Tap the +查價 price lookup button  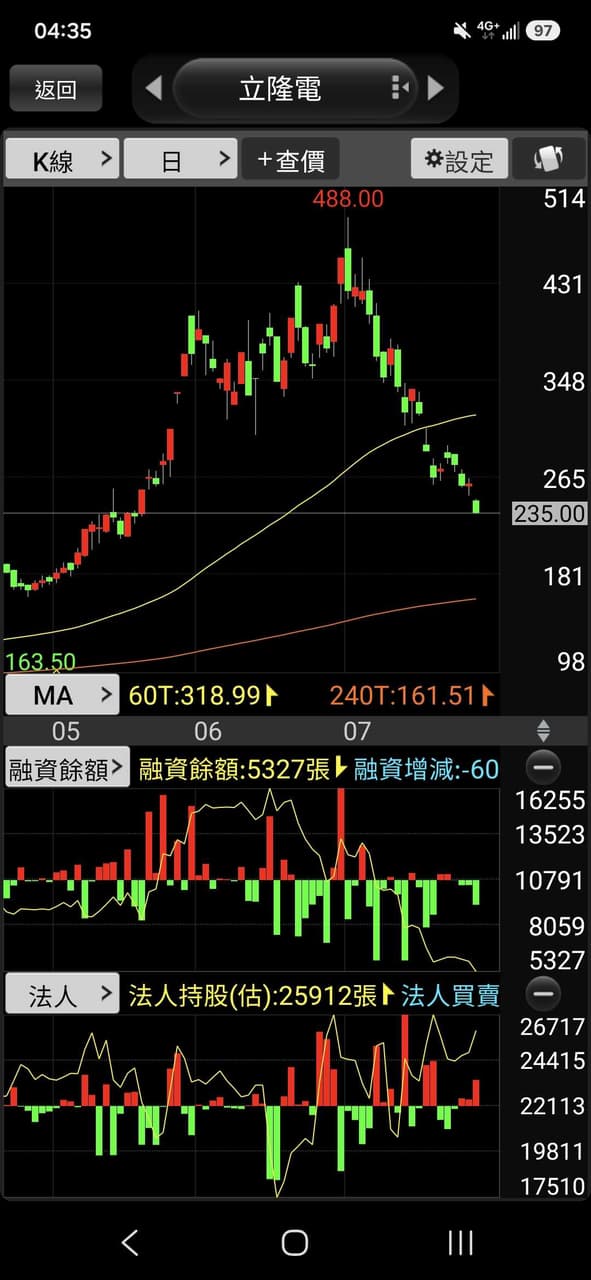pyautogui.click(x=290, y=160)
